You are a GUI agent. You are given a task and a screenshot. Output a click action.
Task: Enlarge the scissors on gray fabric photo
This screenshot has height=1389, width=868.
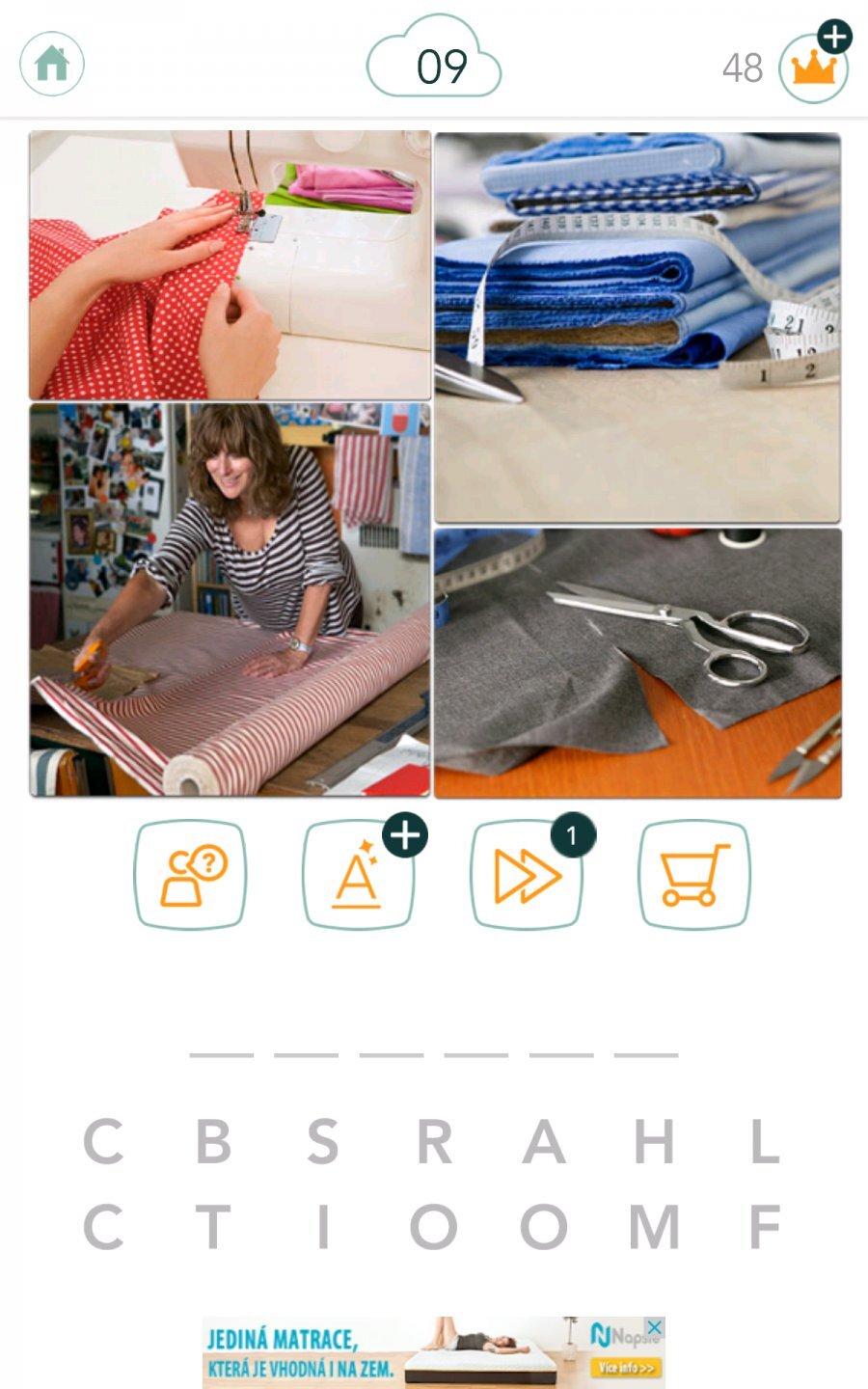637,663
